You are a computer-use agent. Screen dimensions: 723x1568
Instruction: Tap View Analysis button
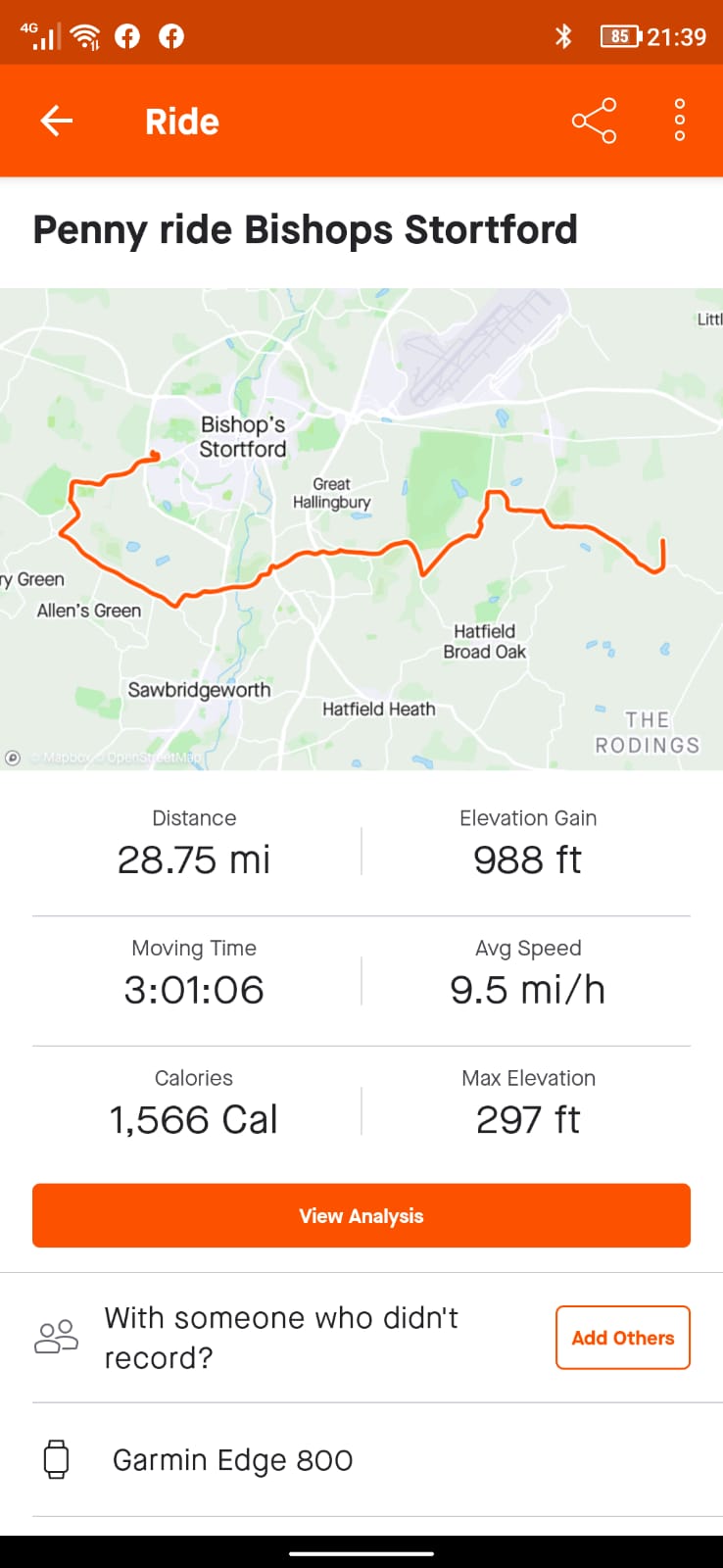[x=361, y=1215]
